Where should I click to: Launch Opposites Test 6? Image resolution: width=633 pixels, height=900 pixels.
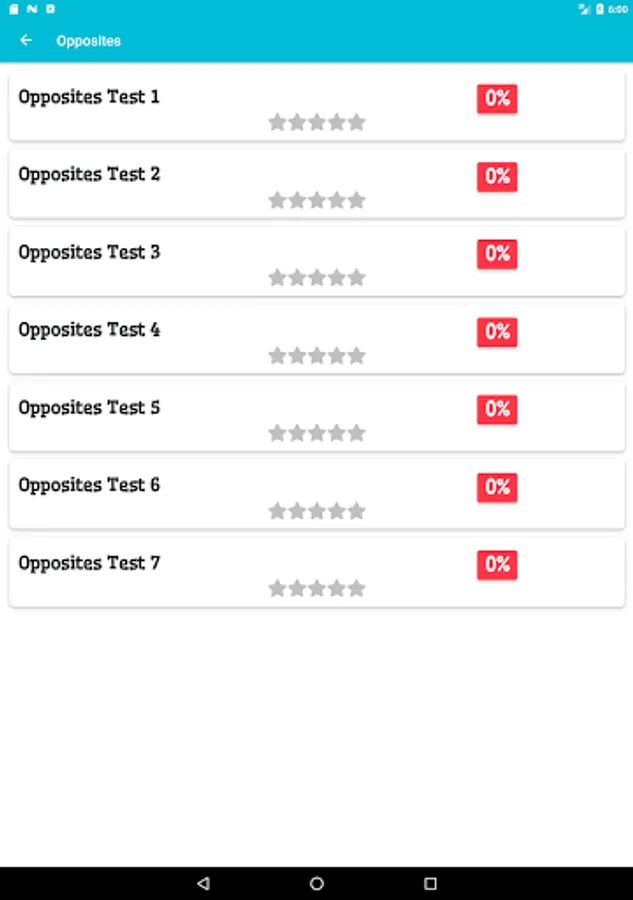point(317,495)
